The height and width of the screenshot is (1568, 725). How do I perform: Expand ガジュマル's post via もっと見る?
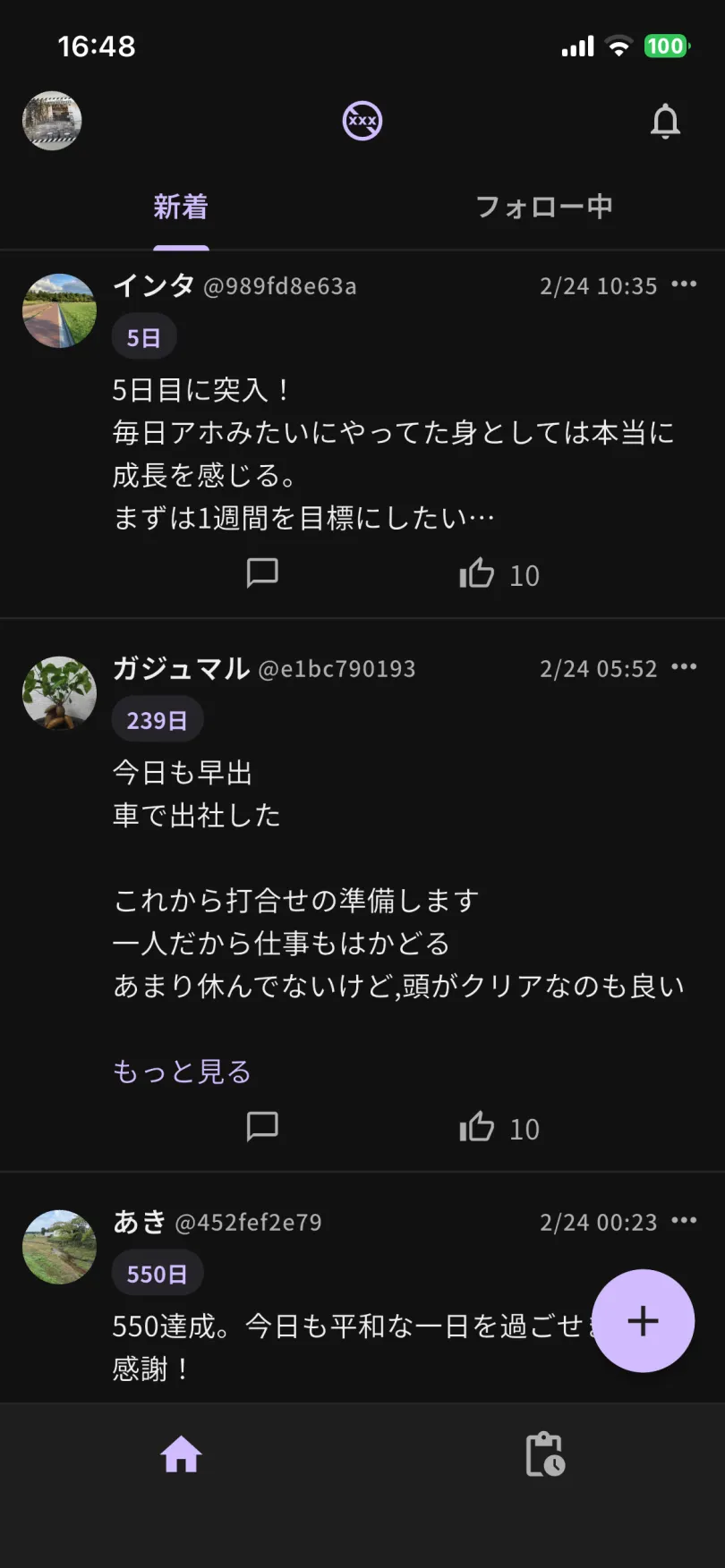(x=181, y=1070)
